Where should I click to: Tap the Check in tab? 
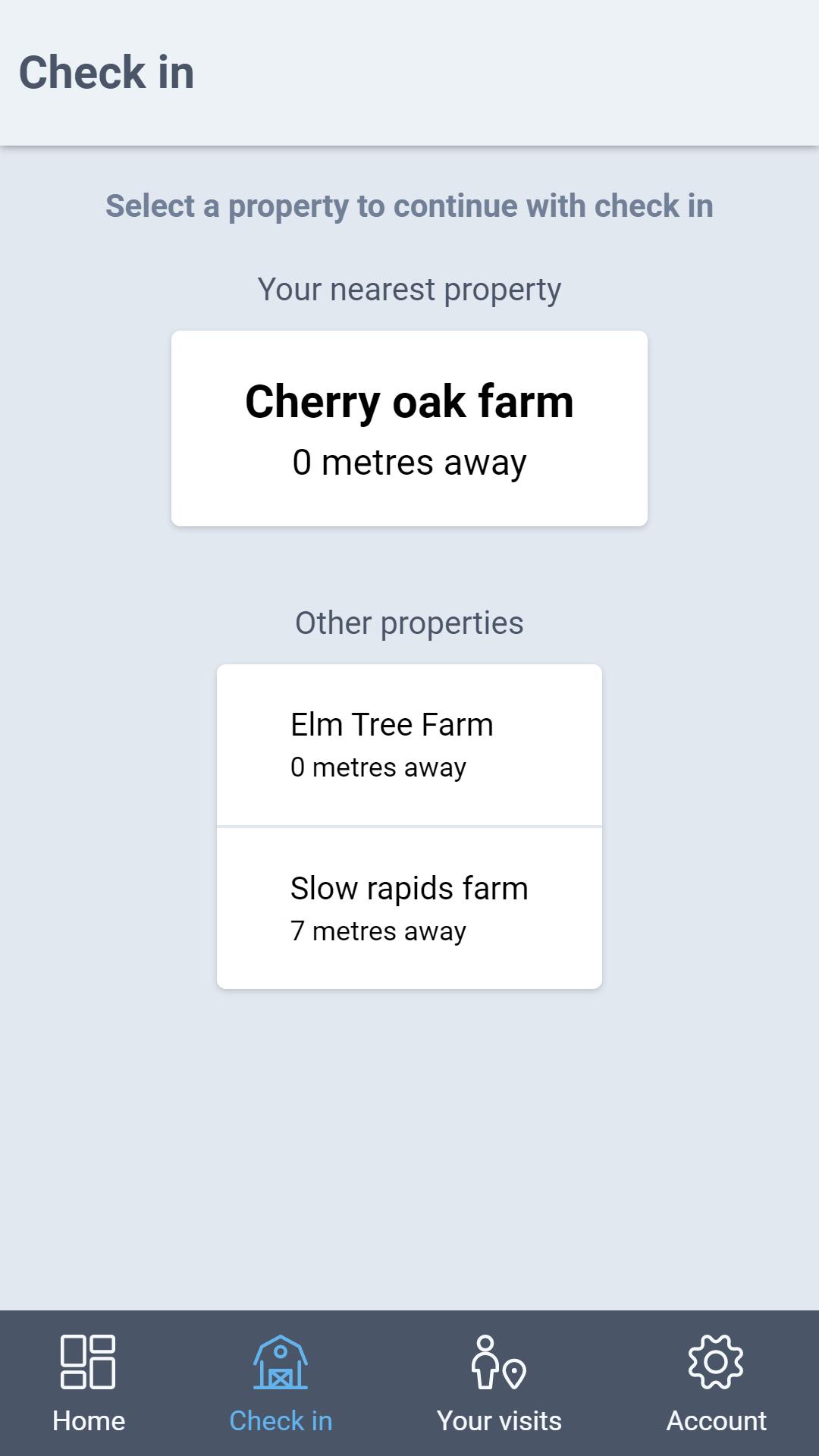281,1383
